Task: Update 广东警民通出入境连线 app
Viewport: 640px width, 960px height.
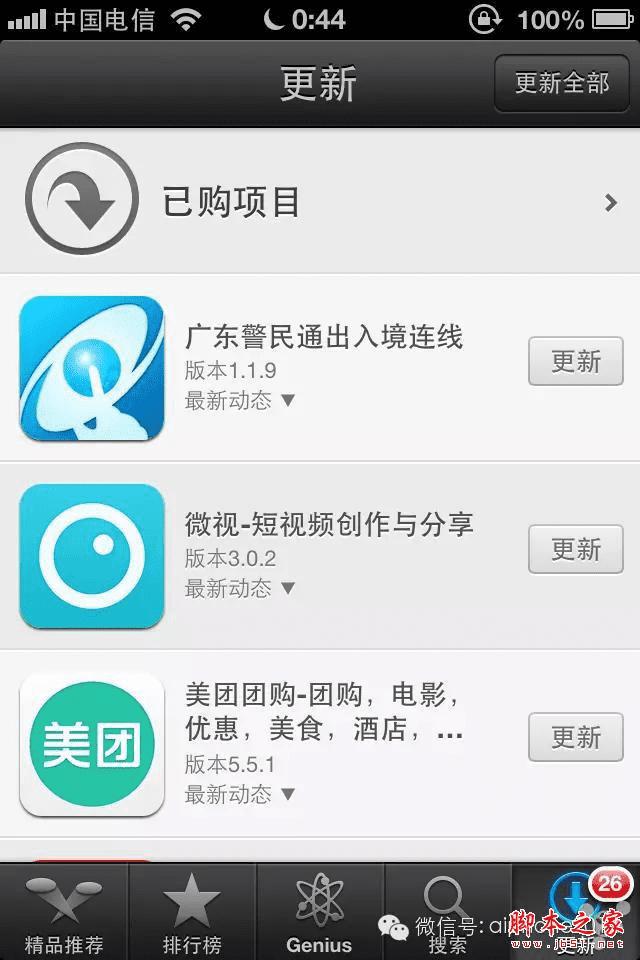Action: pyautogui.click(x=575, y=361)
